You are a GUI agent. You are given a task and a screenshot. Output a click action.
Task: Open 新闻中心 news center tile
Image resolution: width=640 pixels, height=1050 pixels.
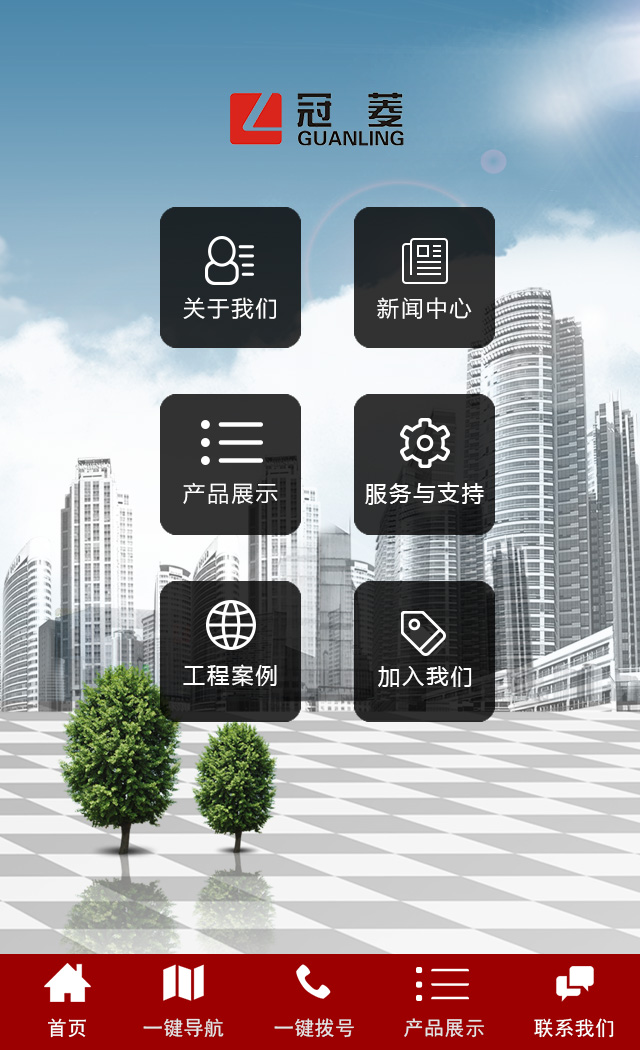pyautogui.click(x=424, y=278)
